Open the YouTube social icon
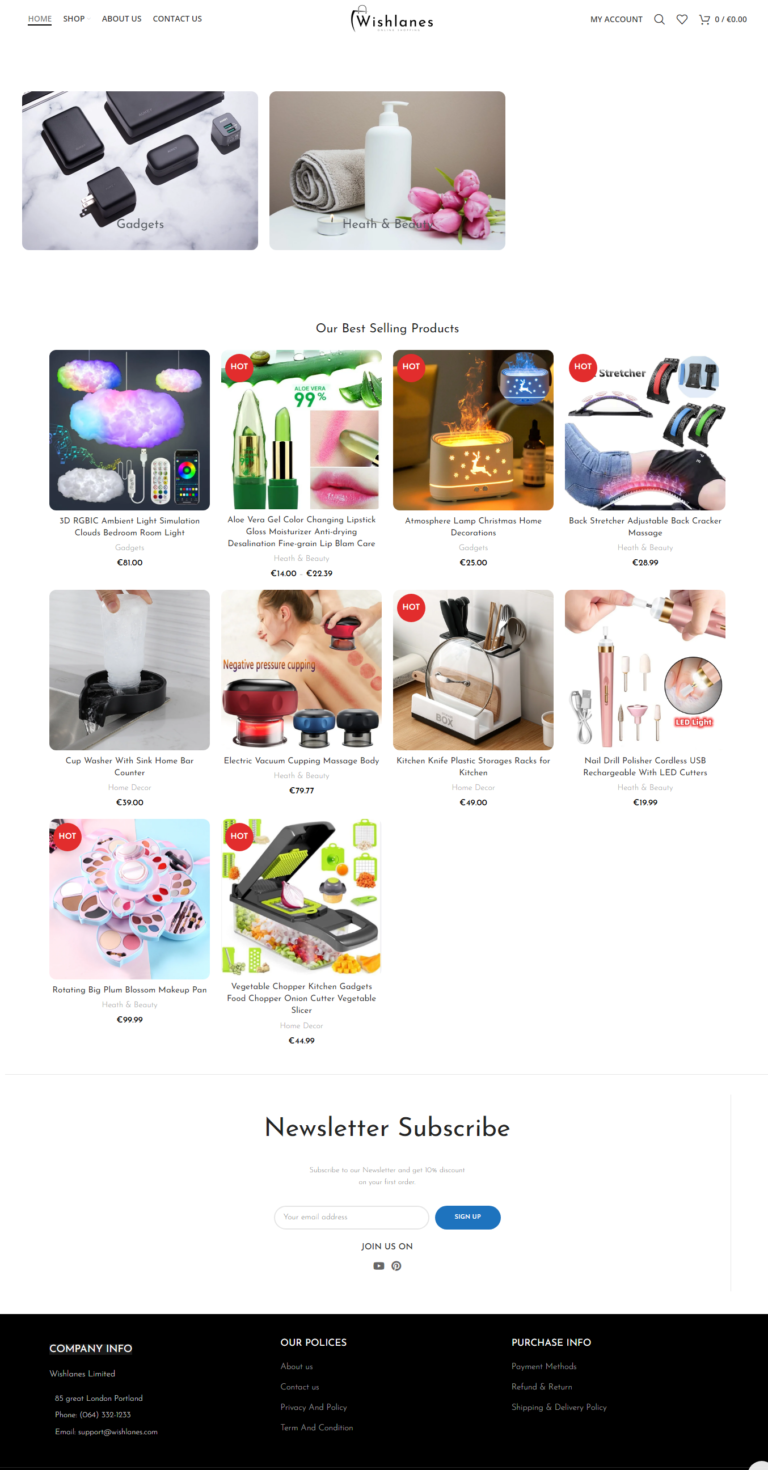Viewport: 768px width, 1470px height. 379,1266
